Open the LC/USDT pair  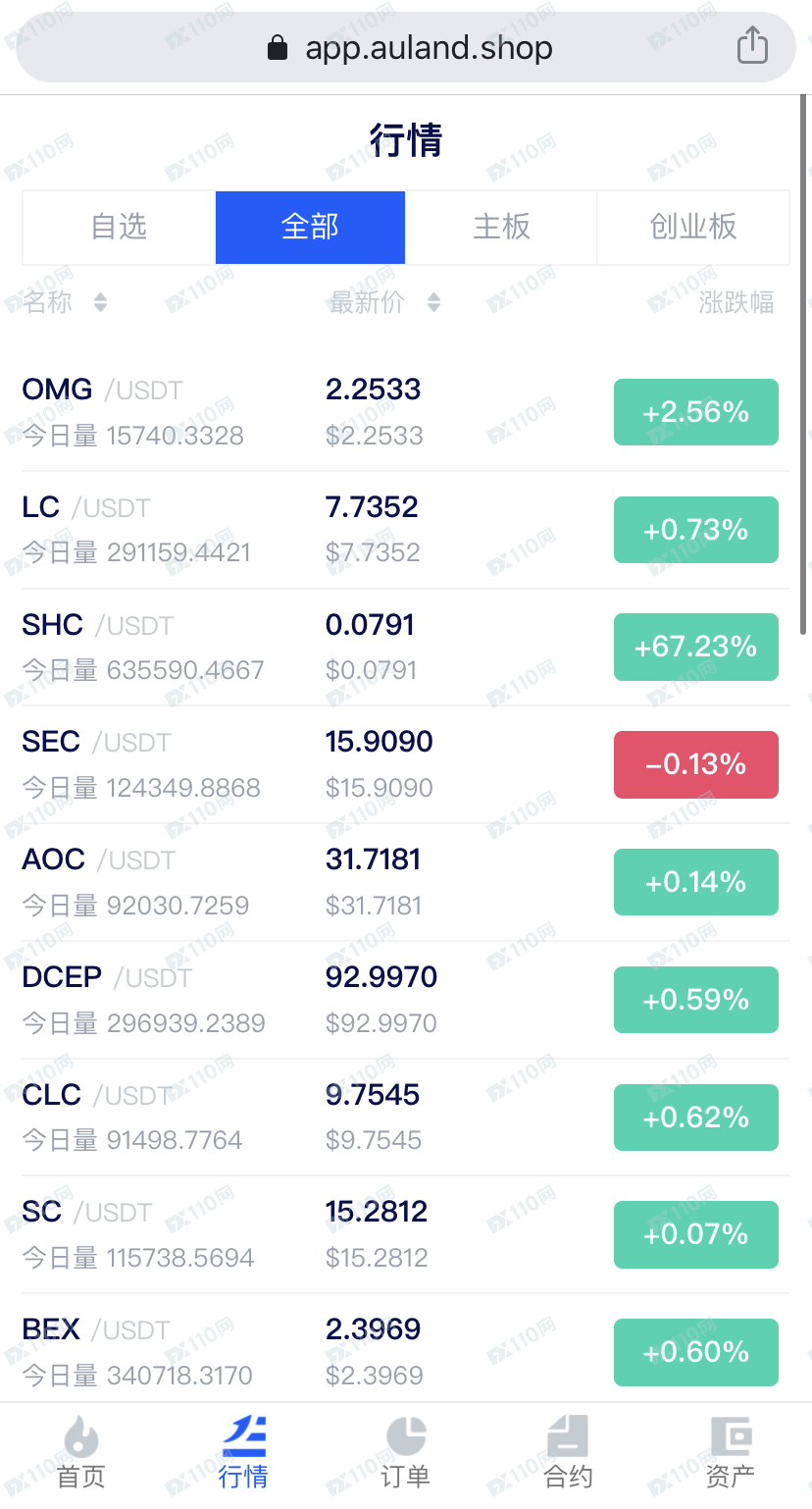(406, 530)
